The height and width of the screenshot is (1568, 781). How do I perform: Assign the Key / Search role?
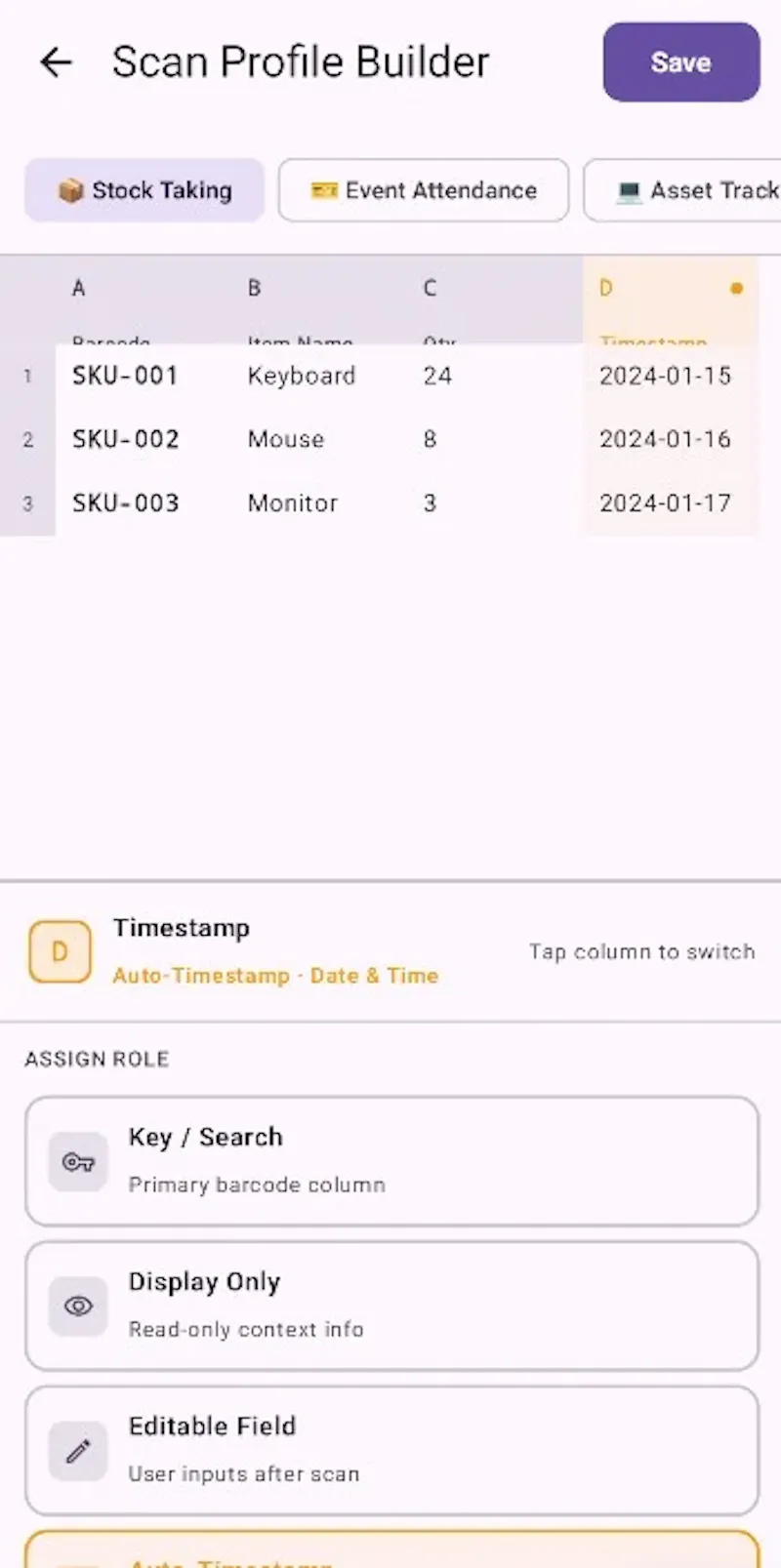tap(391, 1161)
